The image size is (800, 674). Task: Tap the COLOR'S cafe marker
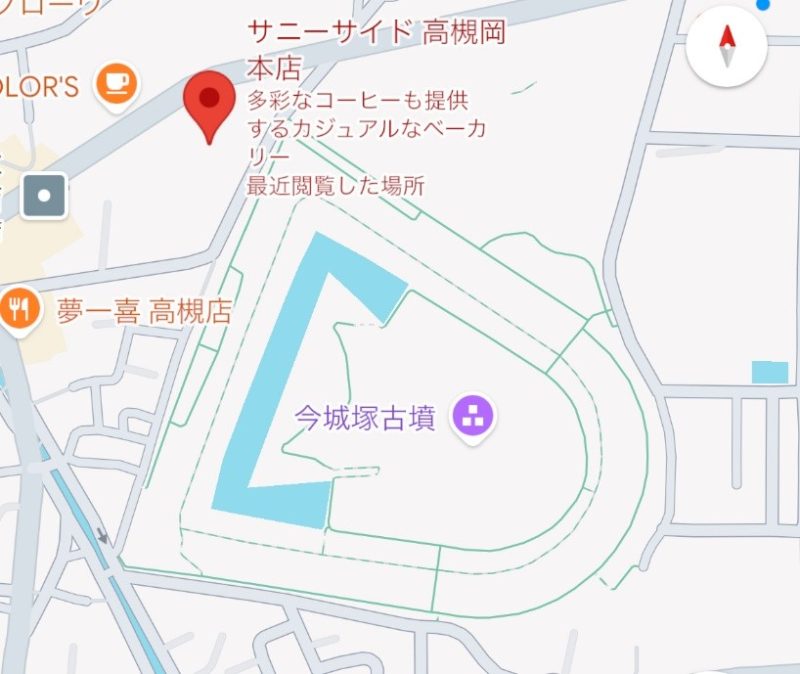[x=117, y=82]
